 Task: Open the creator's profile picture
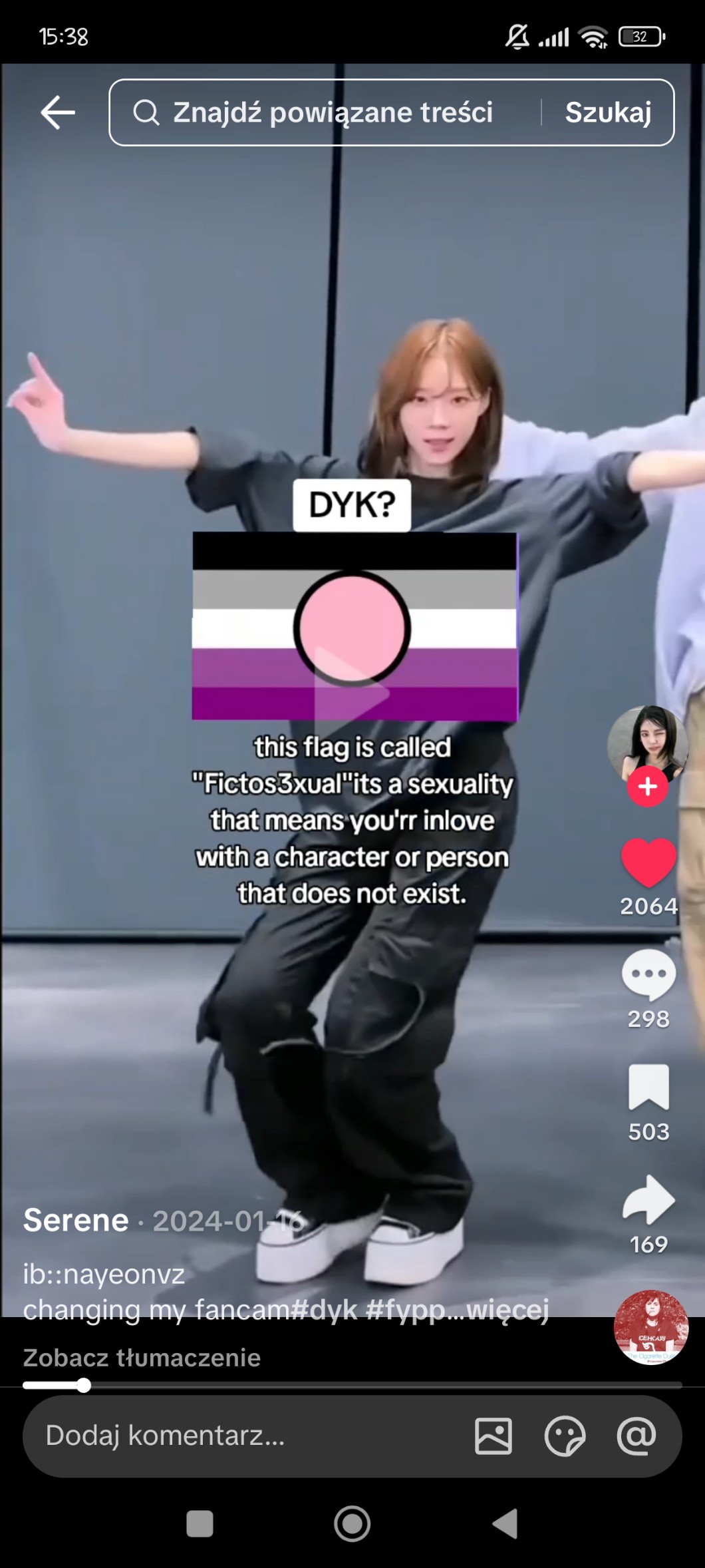(647, 745)
